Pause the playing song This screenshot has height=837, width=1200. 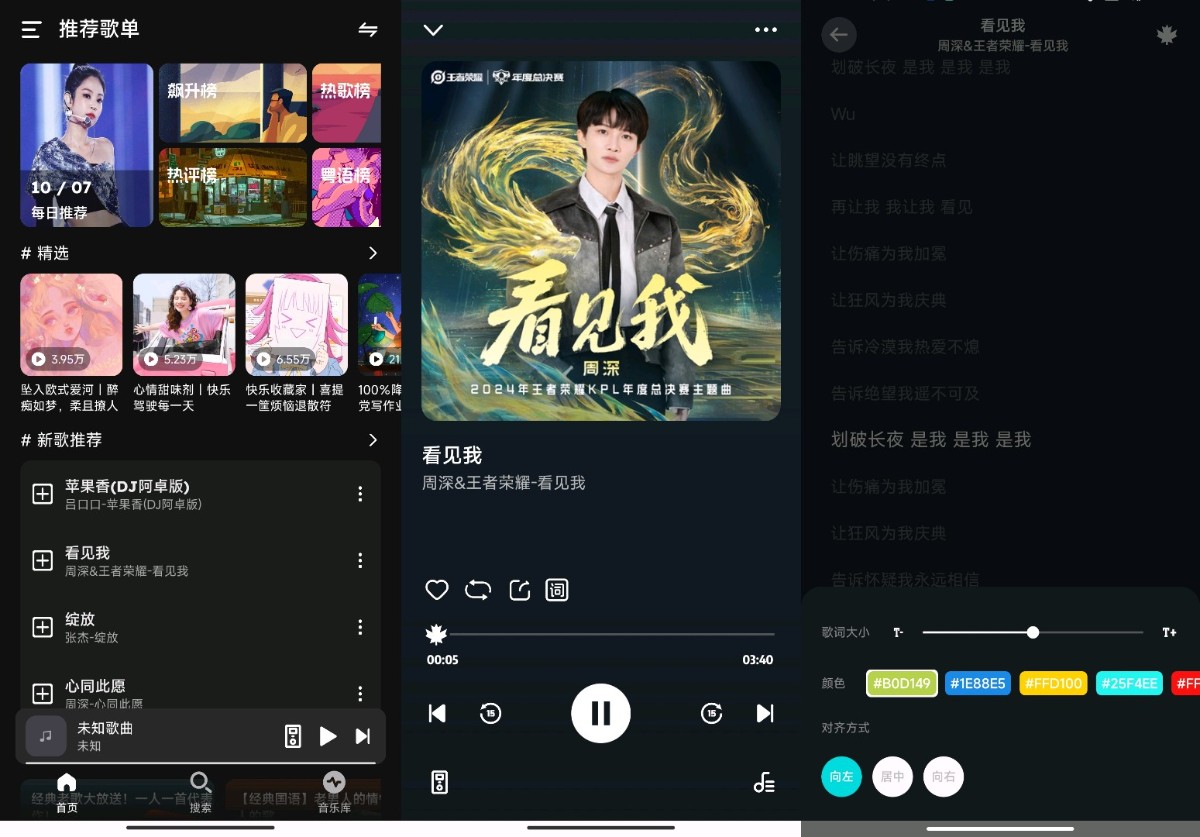(x=600, y=713)
